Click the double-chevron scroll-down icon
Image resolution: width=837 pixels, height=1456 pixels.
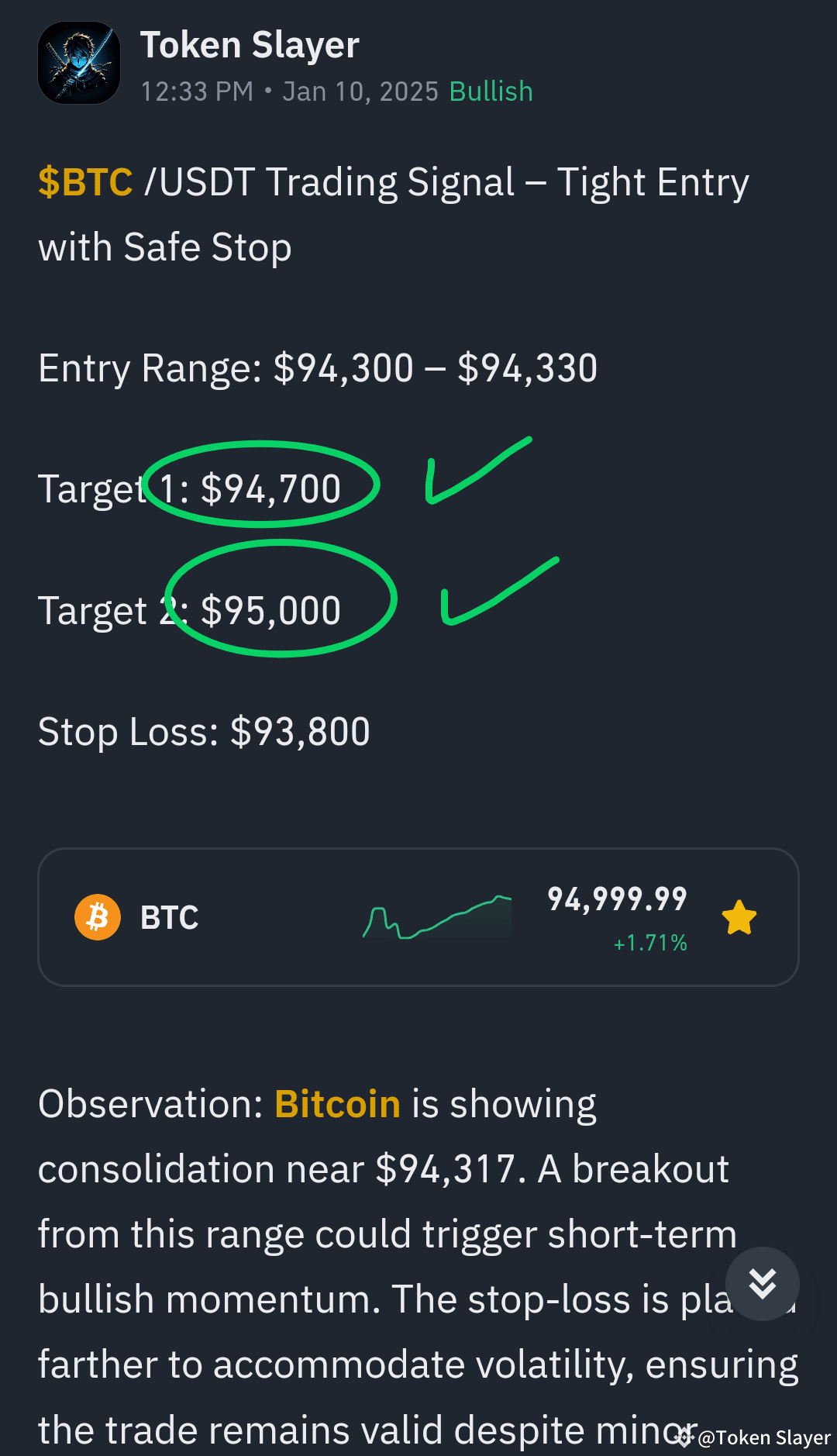762,1284
